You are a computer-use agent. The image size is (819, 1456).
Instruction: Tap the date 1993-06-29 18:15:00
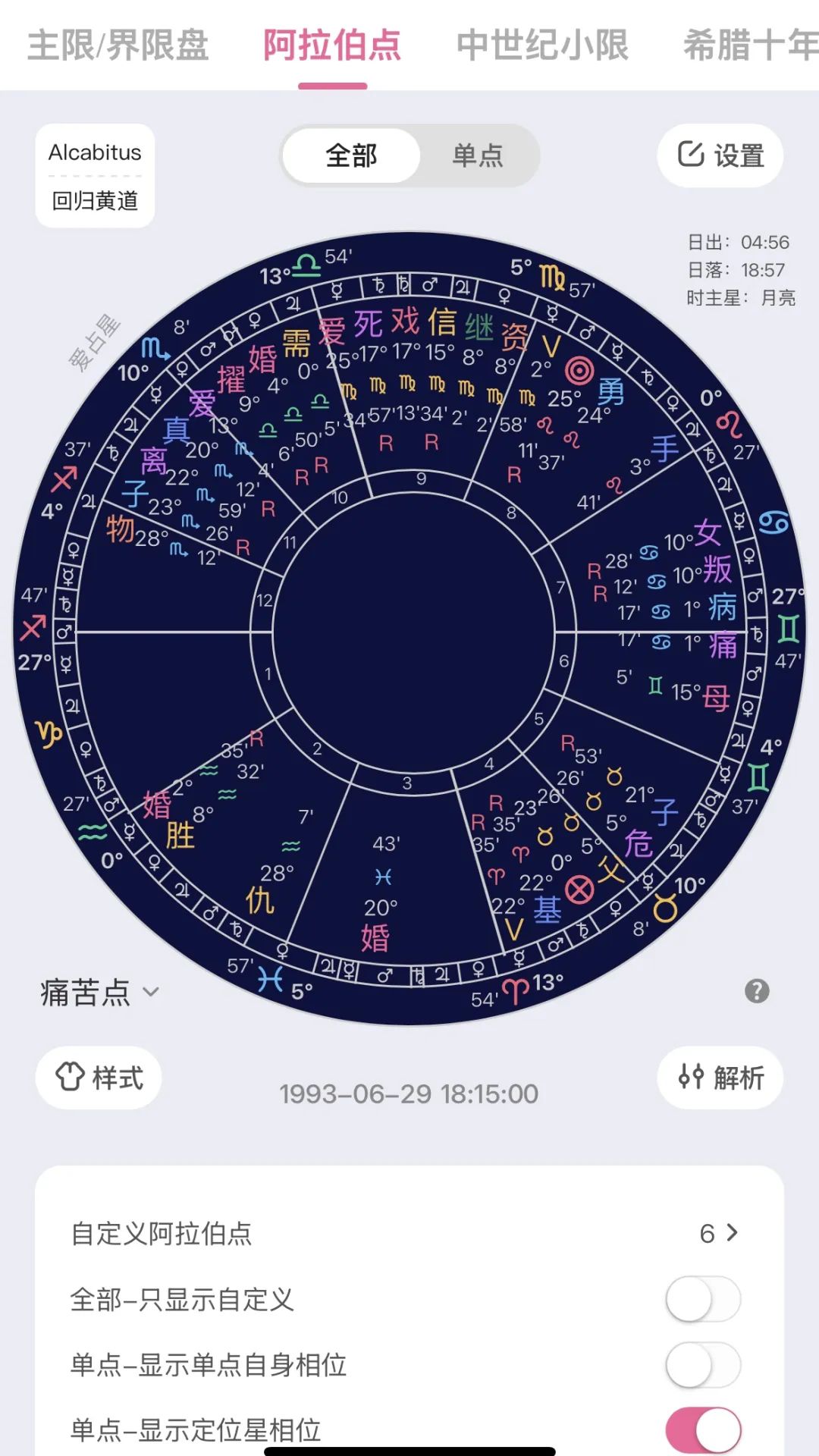pyautogui.click(x=409, y=1094)
